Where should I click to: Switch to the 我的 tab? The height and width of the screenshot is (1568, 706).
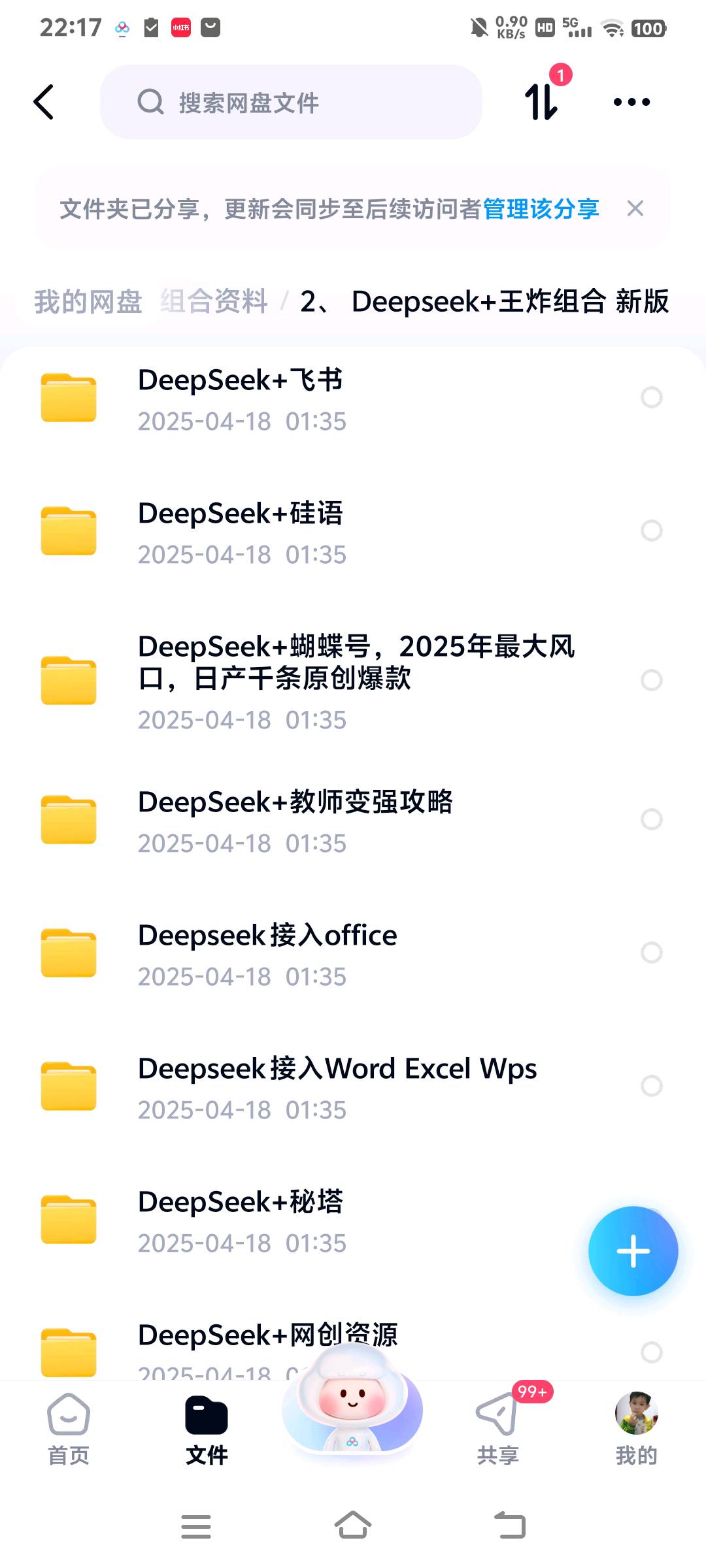click(x=636, y=1430)
